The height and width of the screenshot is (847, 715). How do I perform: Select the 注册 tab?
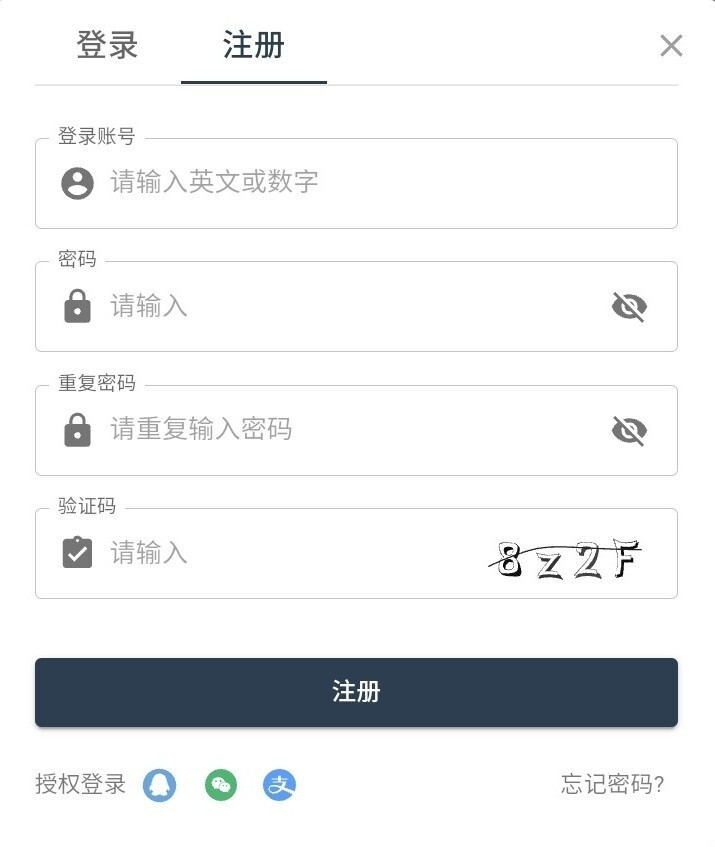click(x=254, y=46)
